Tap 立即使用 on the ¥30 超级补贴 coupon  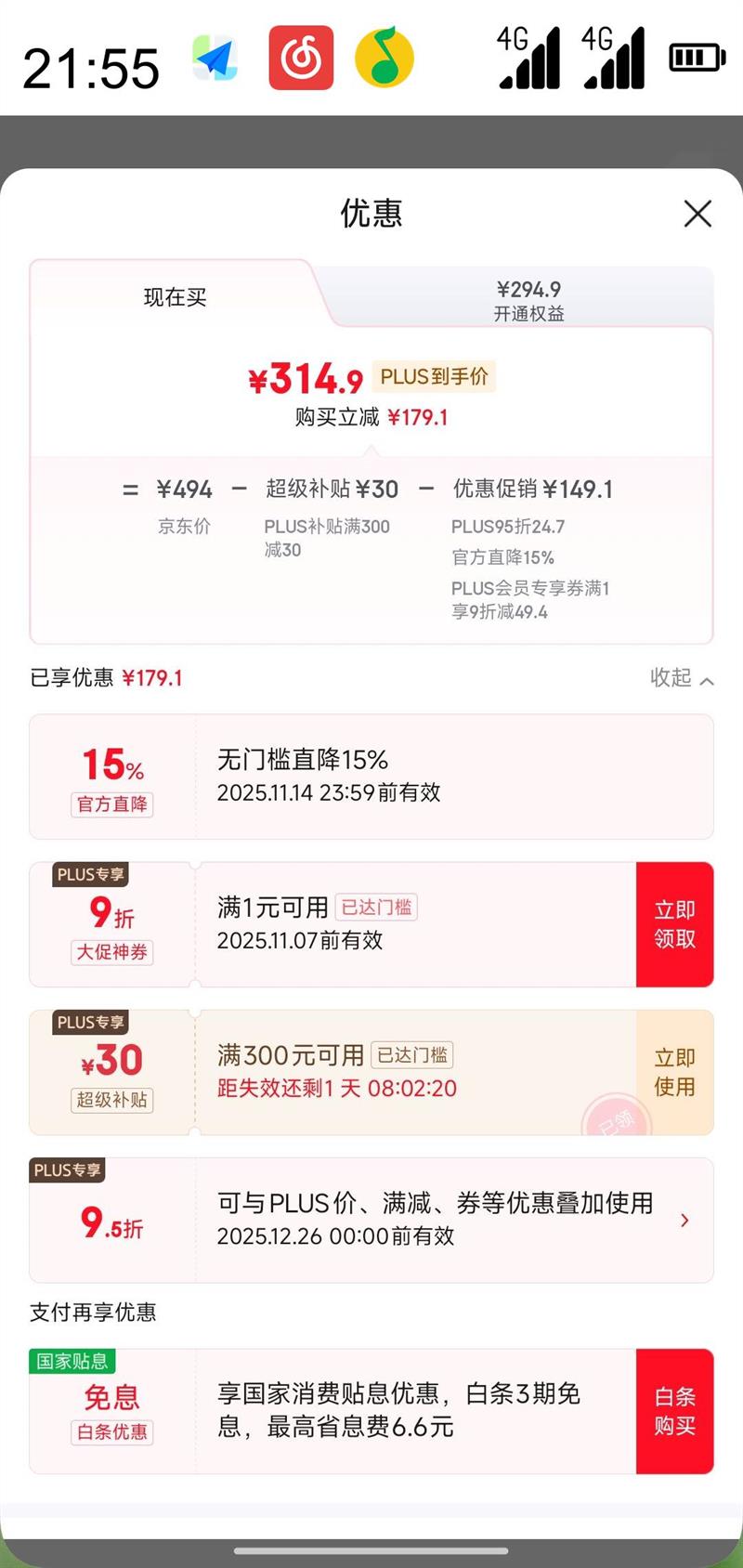[674, 1072]
